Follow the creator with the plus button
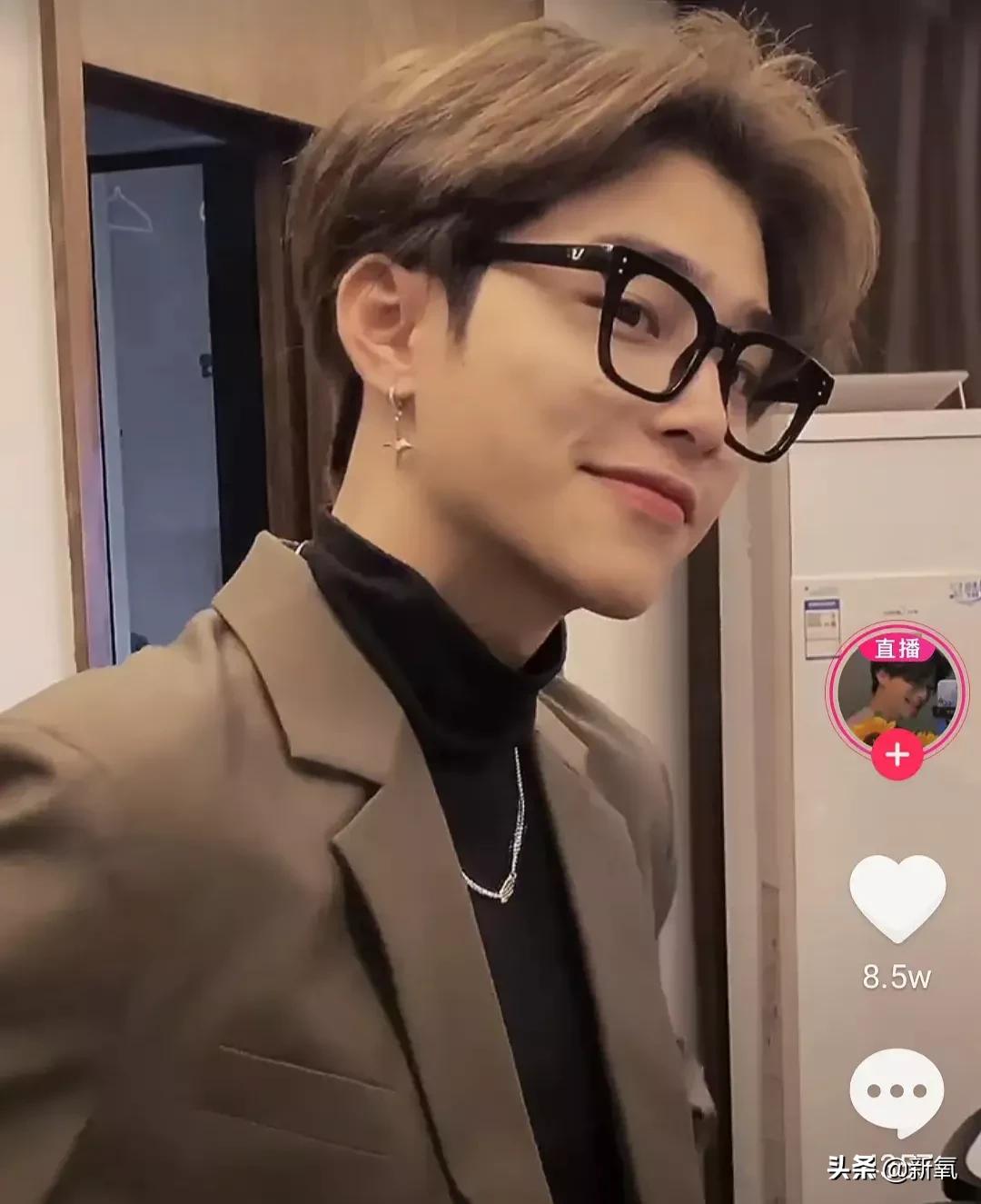The image size is (981, 1204). [x=897, y=756]
